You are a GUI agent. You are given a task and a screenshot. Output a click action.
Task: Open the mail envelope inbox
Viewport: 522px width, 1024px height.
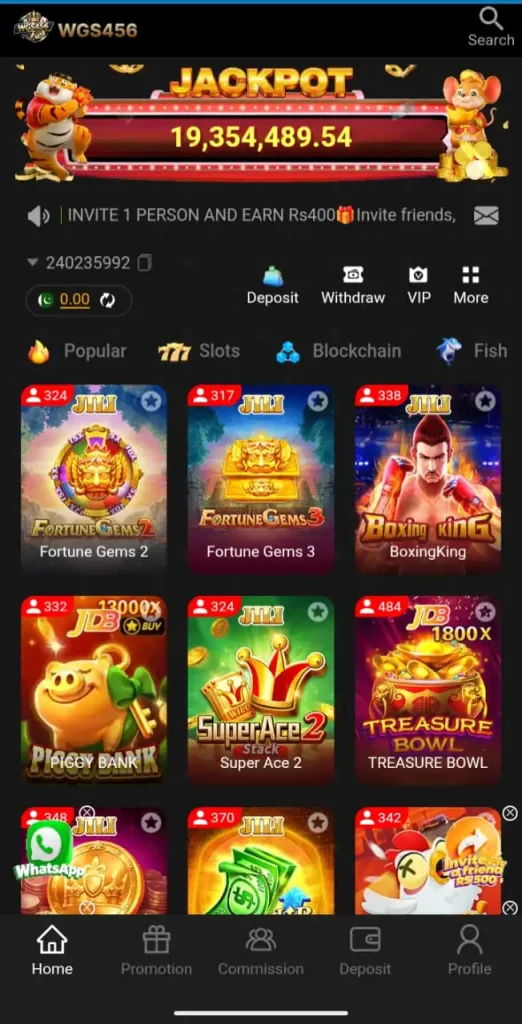point(486,216)
